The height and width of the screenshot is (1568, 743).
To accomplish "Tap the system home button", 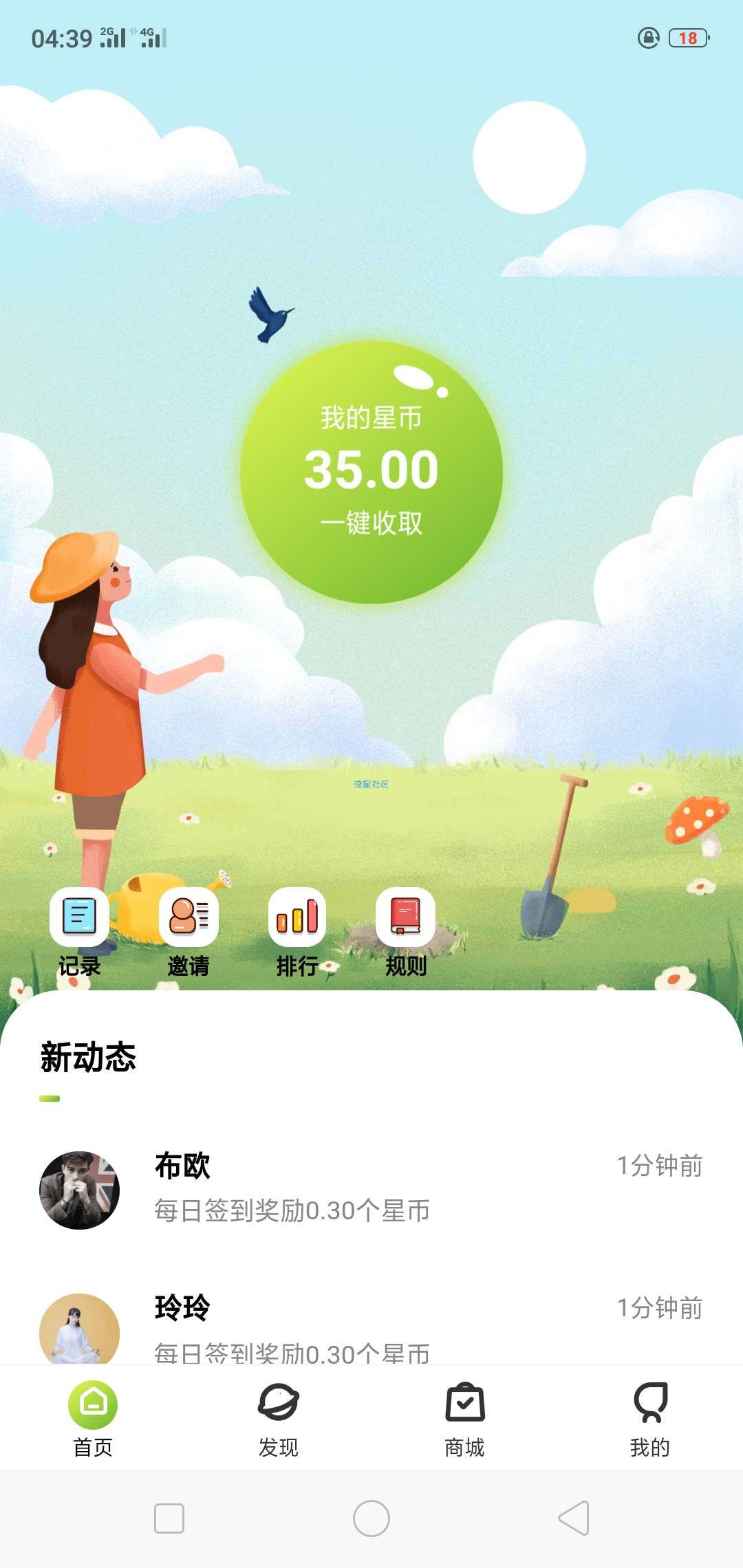I will point(371,1518).
